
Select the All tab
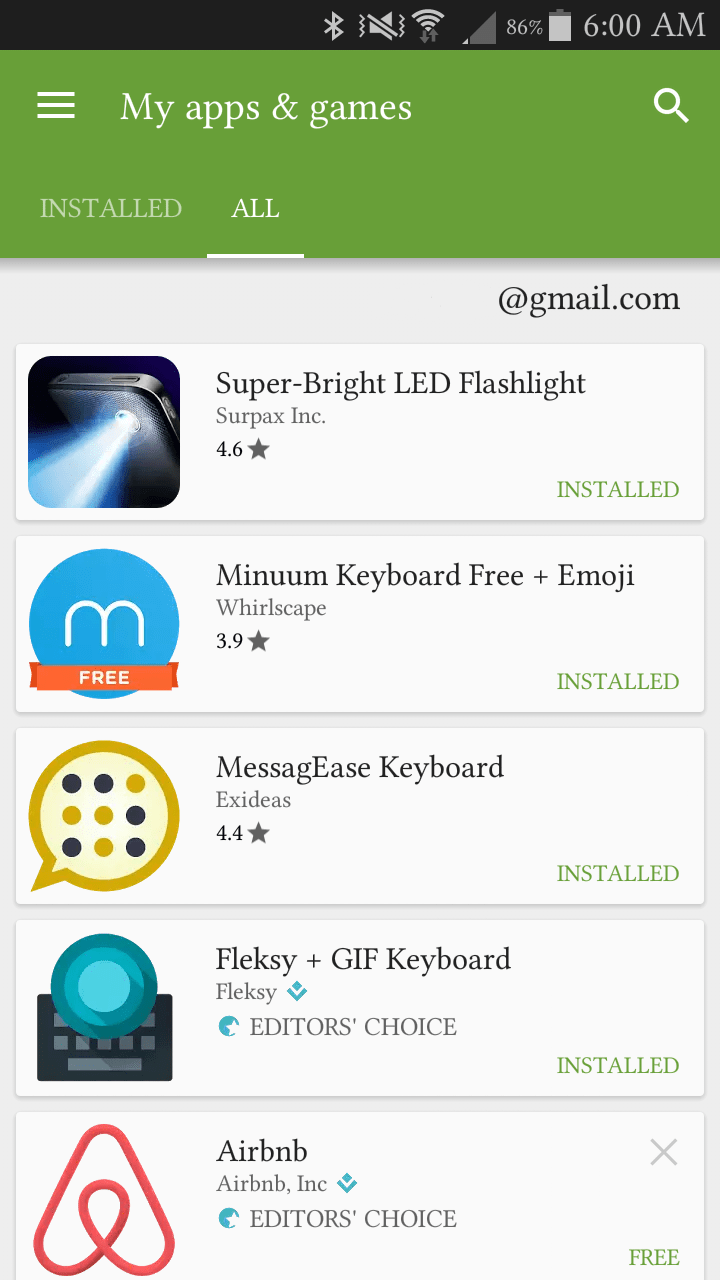pos(255,208)
